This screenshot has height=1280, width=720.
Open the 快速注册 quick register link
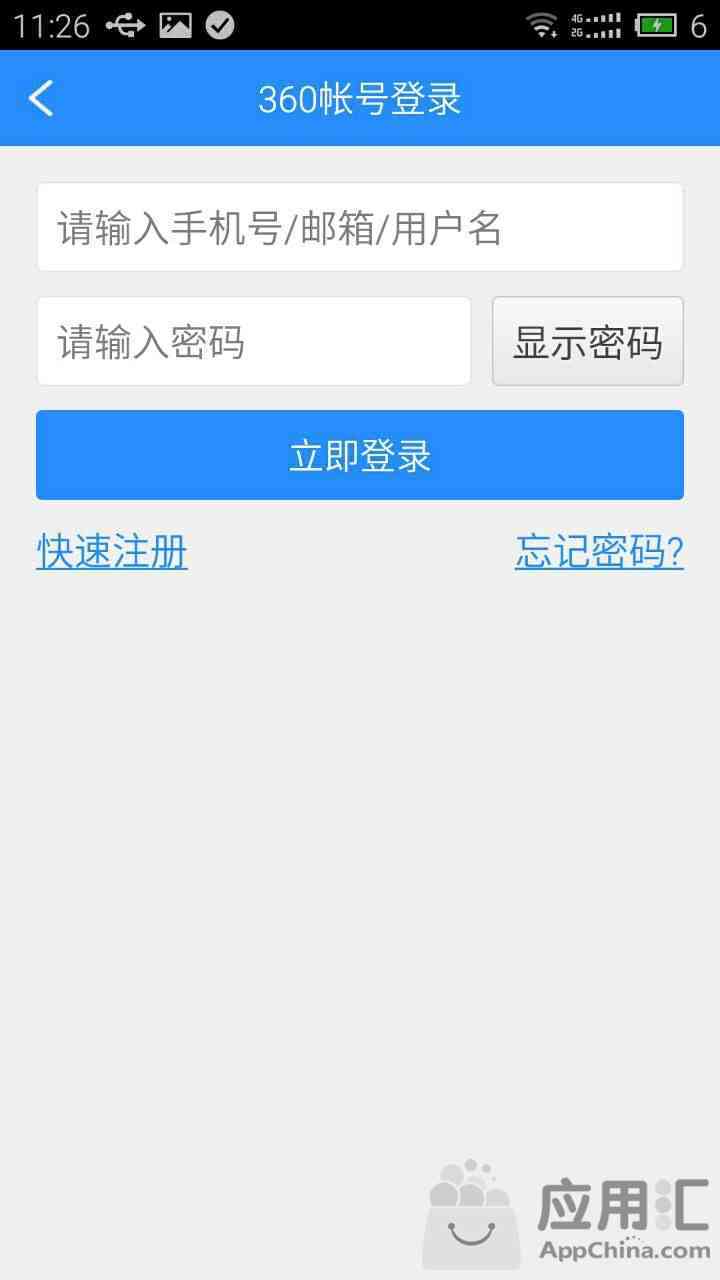tap(112, 551)
